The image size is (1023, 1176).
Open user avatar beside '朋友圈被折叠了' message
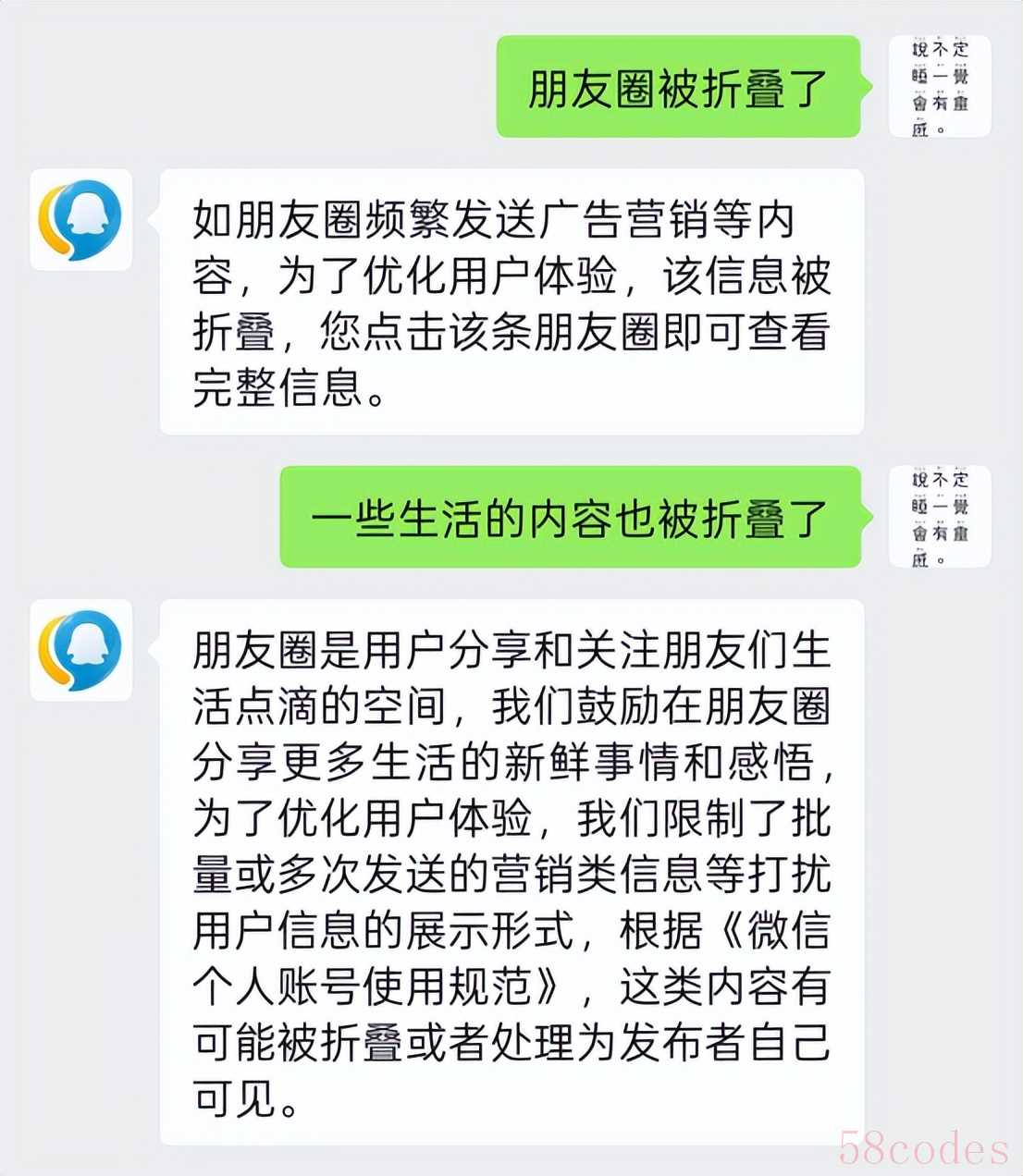939,87
